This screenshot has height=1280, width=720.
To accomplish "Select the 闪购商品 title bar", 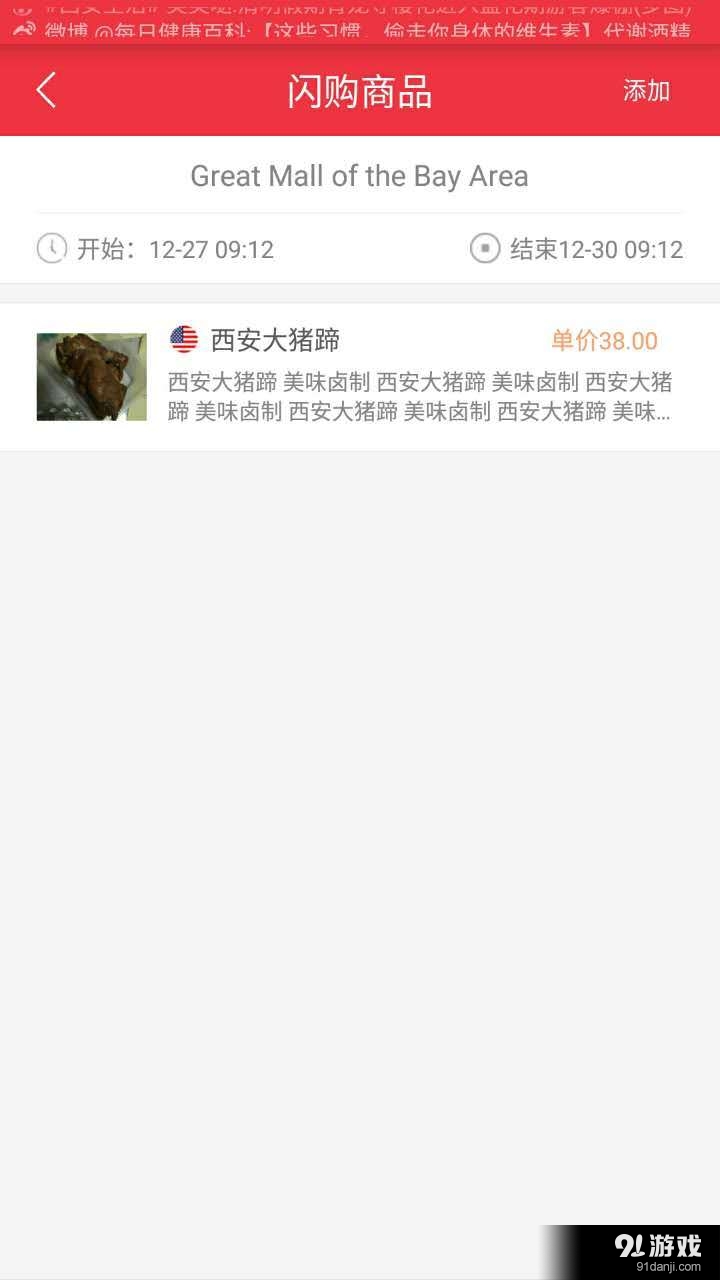I will (360, 90).
